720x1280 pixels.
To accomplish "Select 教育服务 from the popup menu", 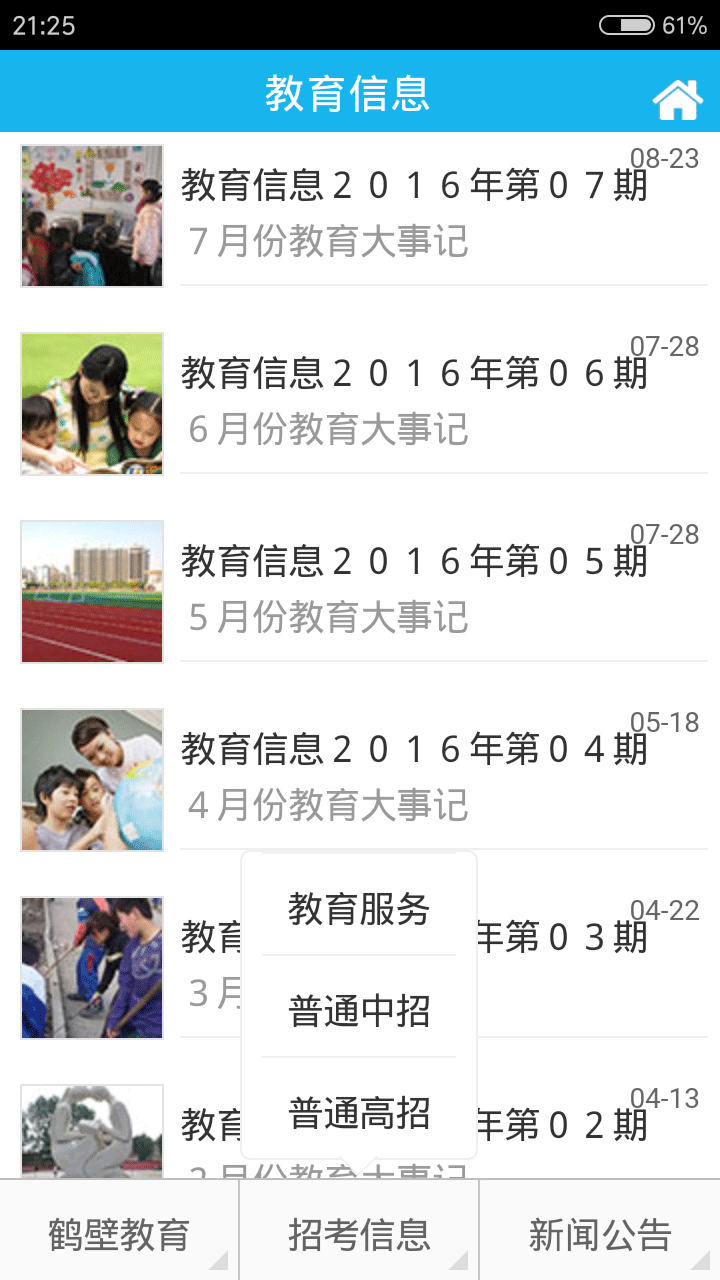I will [x=359, y=909].
